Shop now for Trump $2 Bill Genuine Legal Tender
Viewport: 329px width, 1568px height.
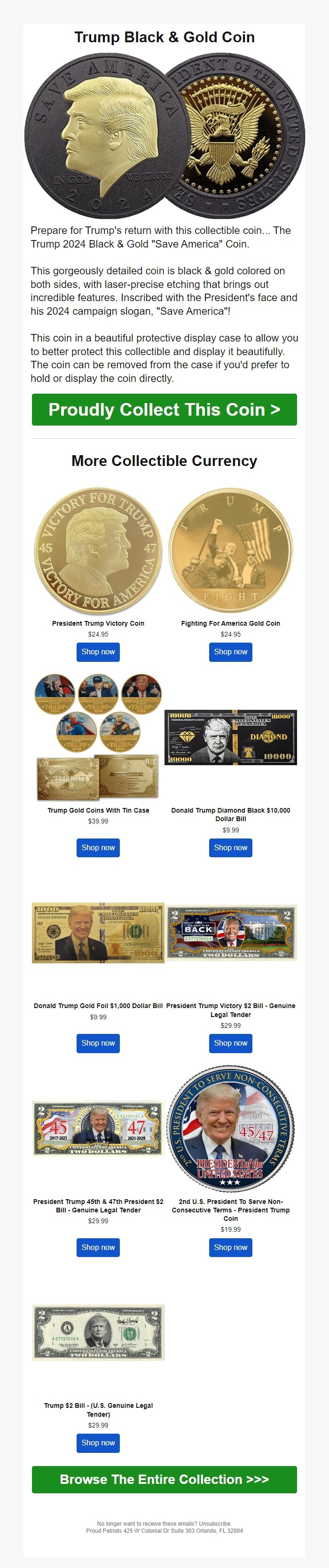(98, 1443)
